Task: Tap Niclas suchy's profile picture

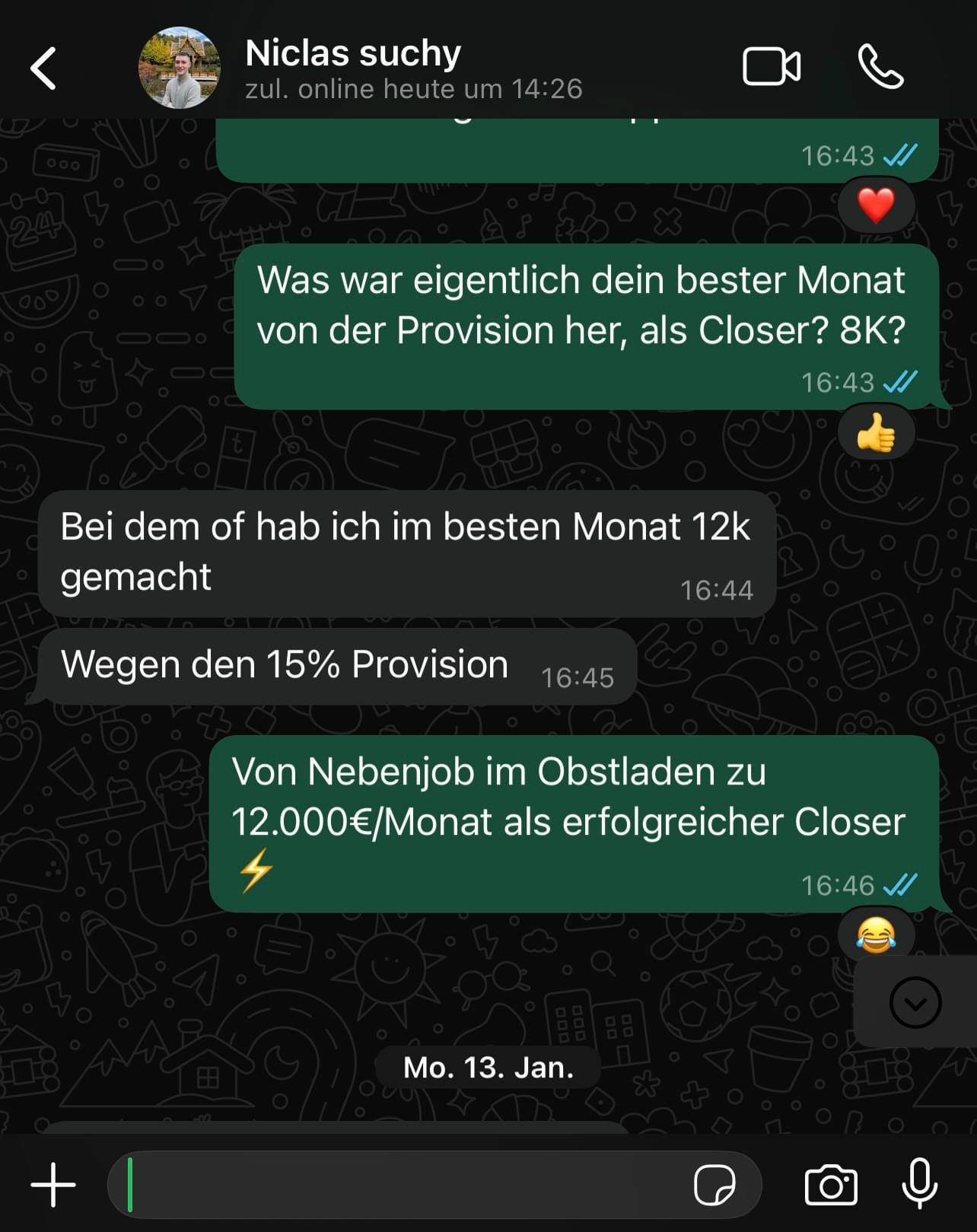Action: click(180, 68)
